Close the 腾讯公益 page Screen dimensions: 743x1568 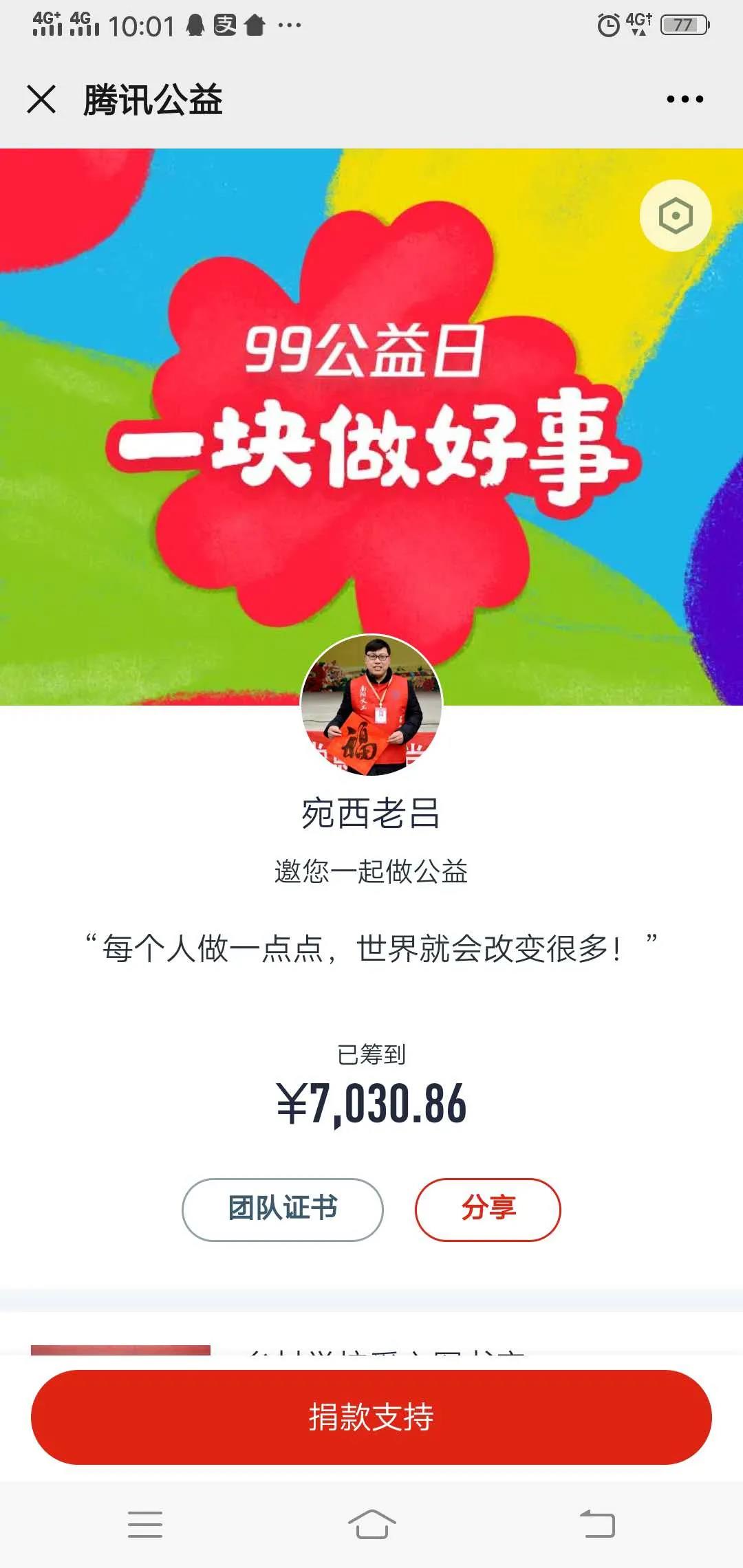(41, 99)
